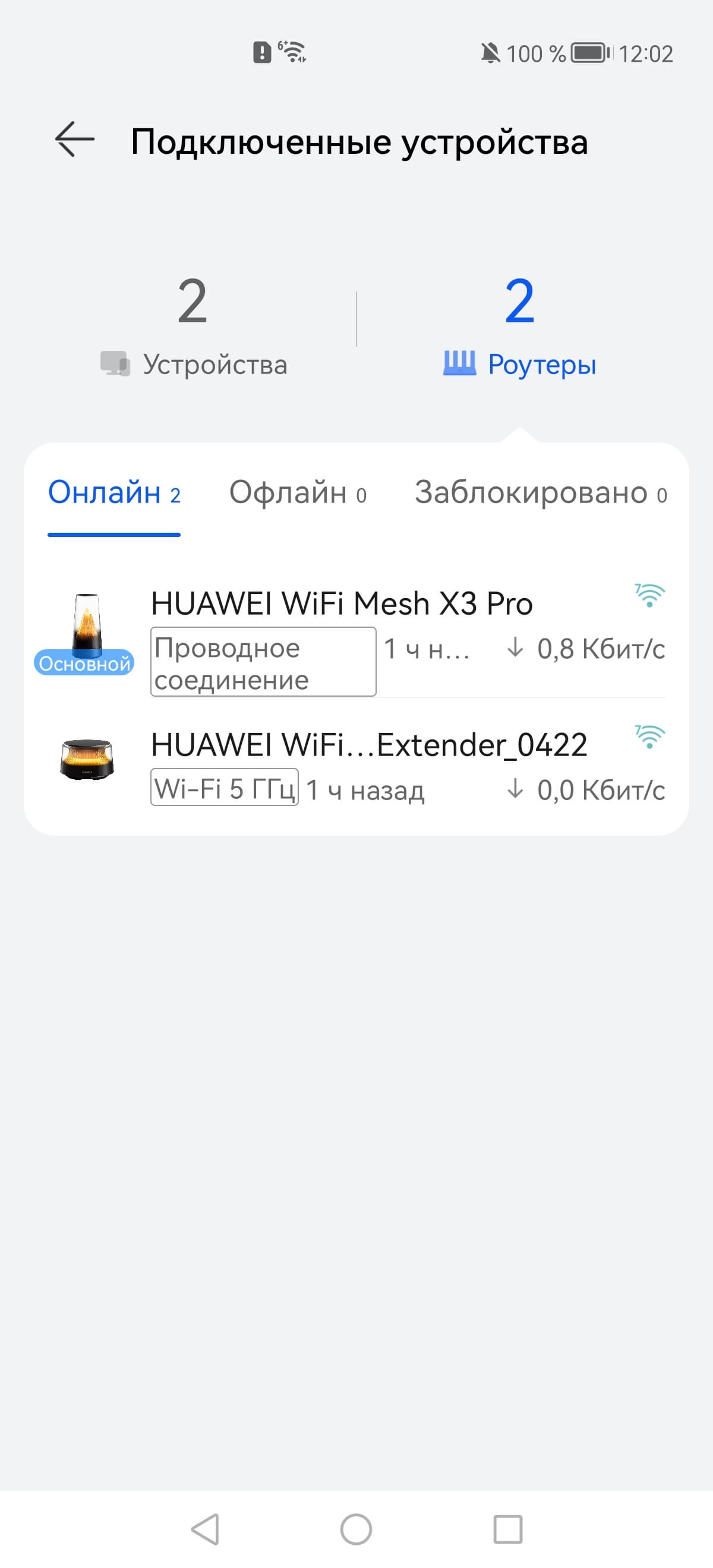Go back from Подключенные устройства
This screenshot has width=713, height=1568.
click(74, 140)
